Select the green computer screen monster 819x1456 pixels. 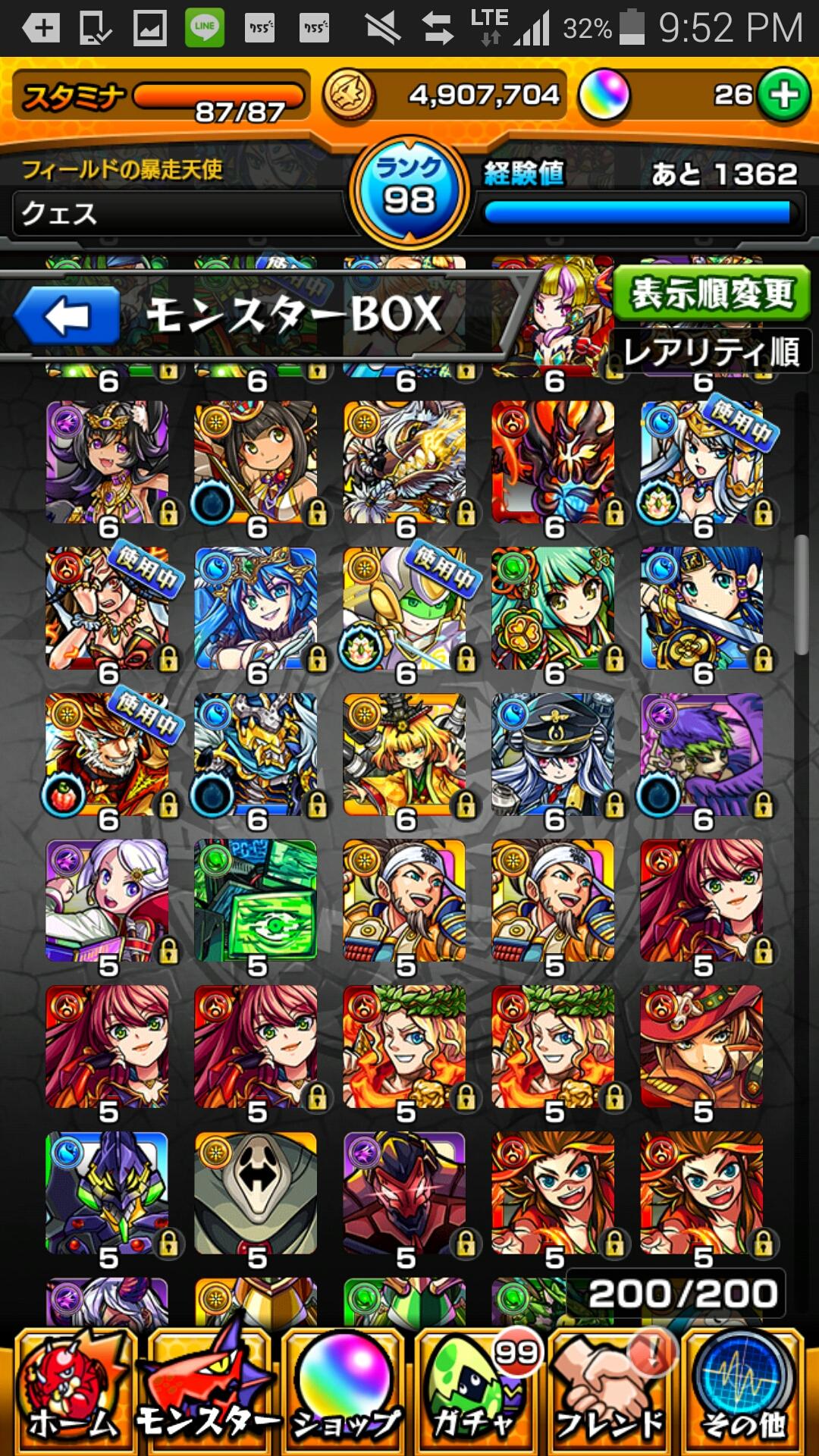click(256, 901)
